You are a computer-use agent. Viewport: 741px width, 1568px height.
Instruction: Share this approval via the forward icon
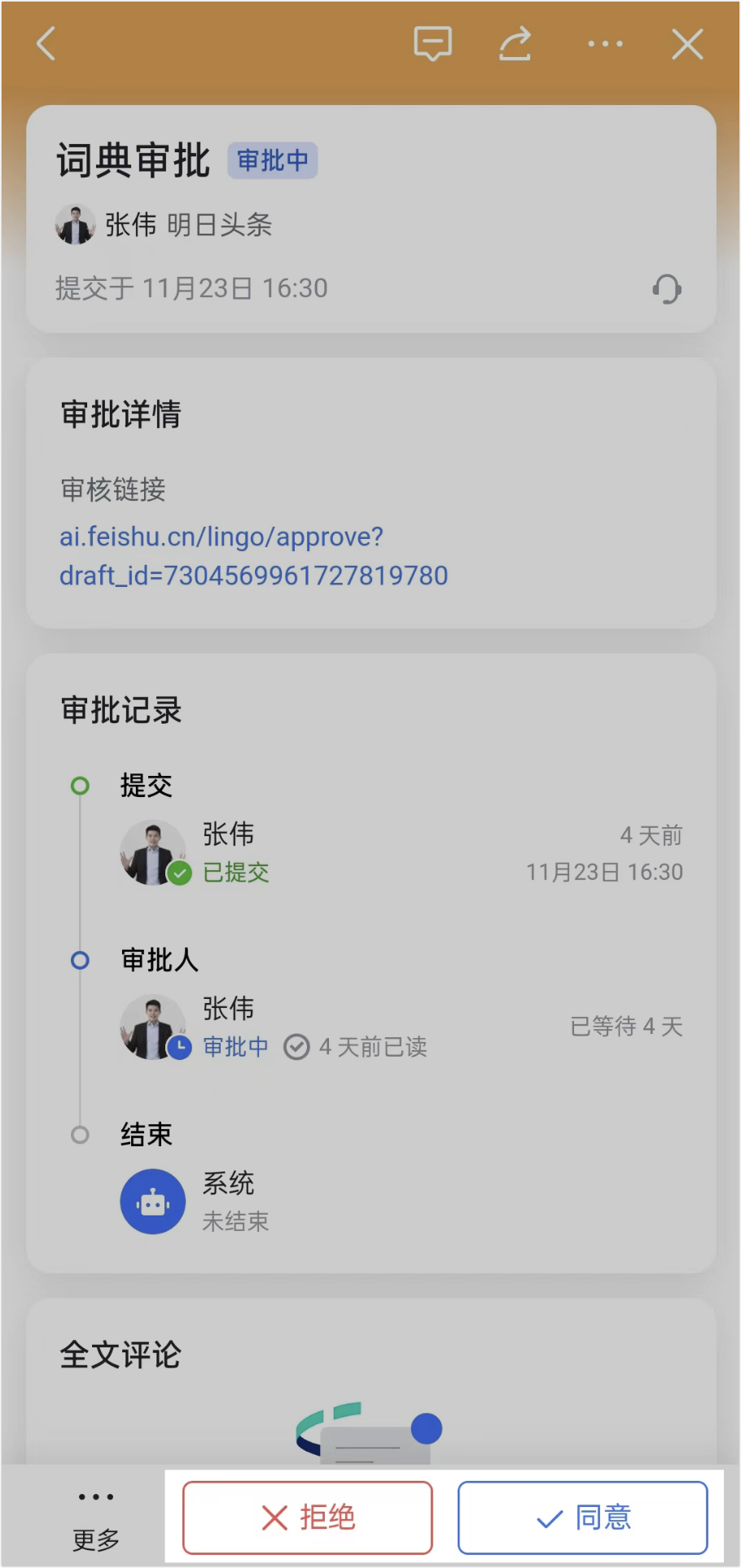[515, 44]
